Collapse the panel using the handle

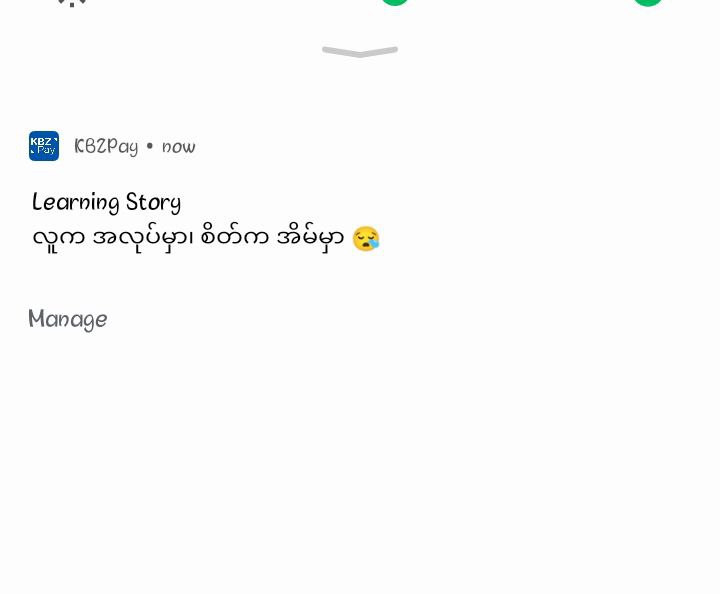click(x=360, y=51)
